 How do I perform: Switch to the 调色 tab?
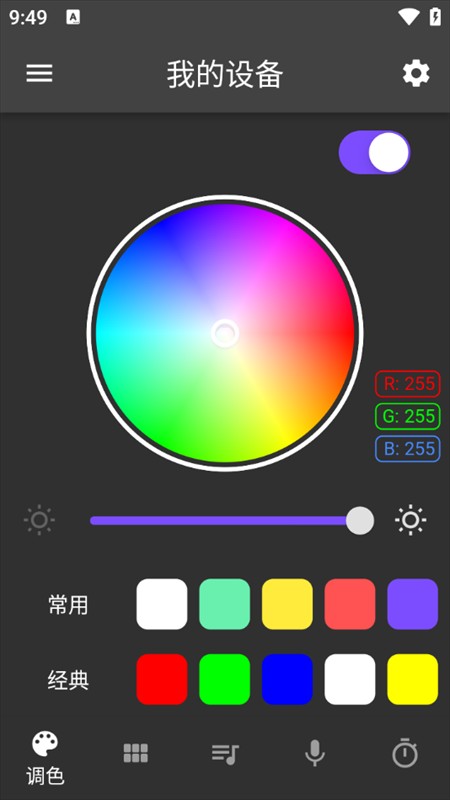click(x=45, y=758)
